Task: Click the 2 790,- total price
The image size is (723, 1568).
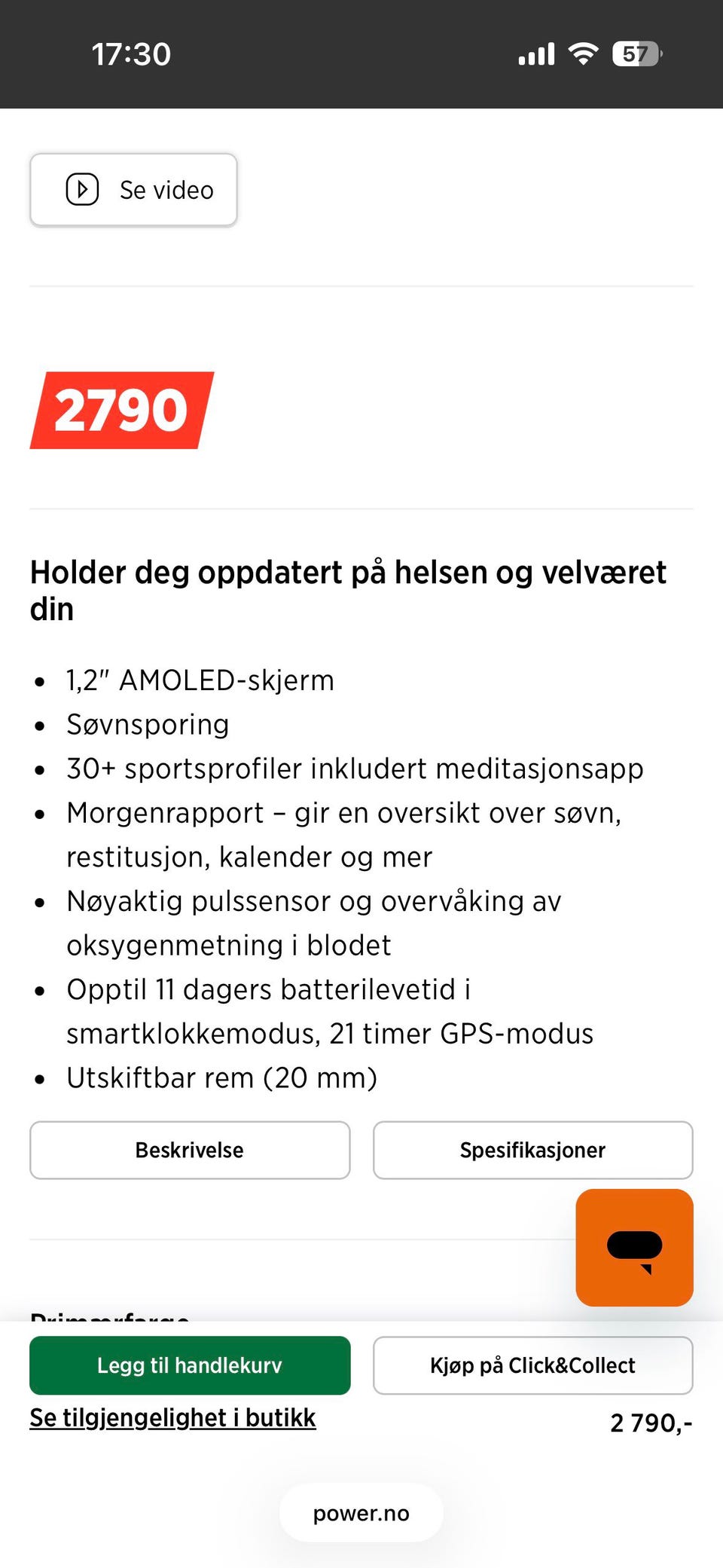Action: coord(651,1423)
